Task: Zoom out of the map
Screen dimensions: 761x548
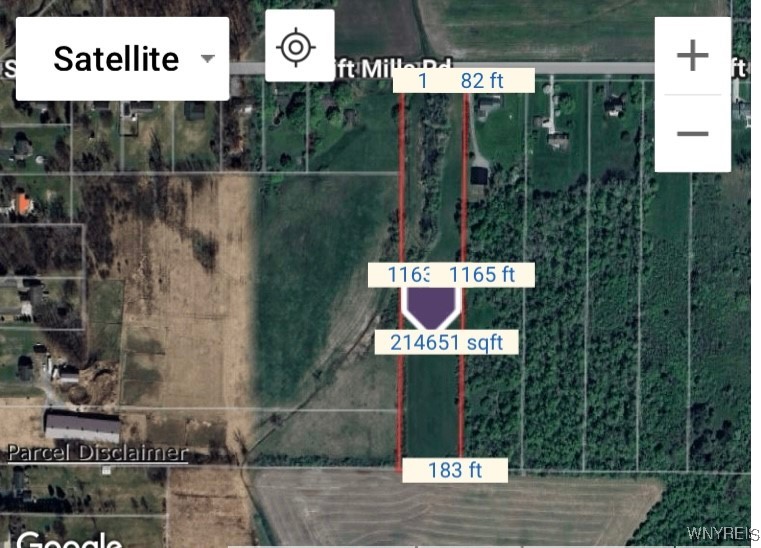Action: 692,133
